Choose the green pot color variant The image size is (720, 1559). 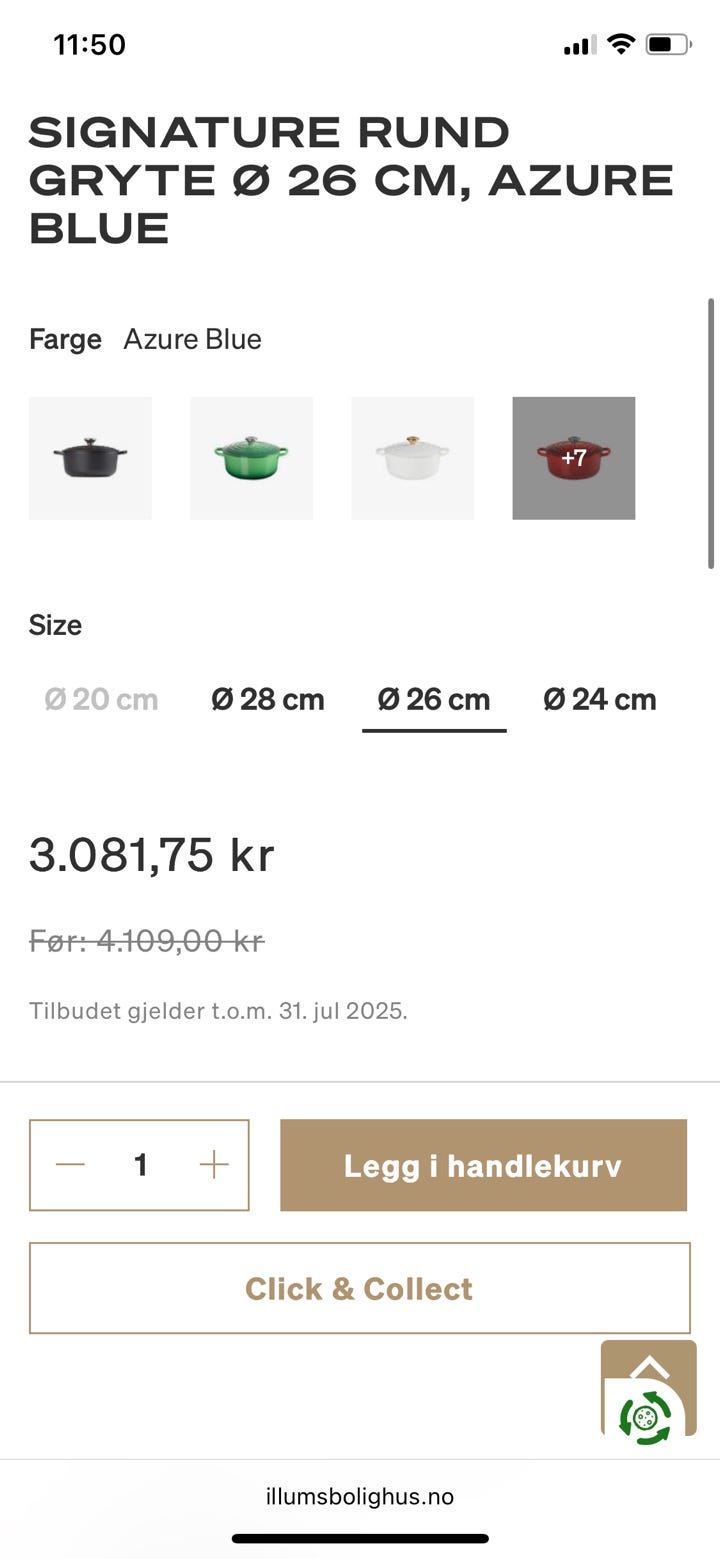tap(251, 458)
